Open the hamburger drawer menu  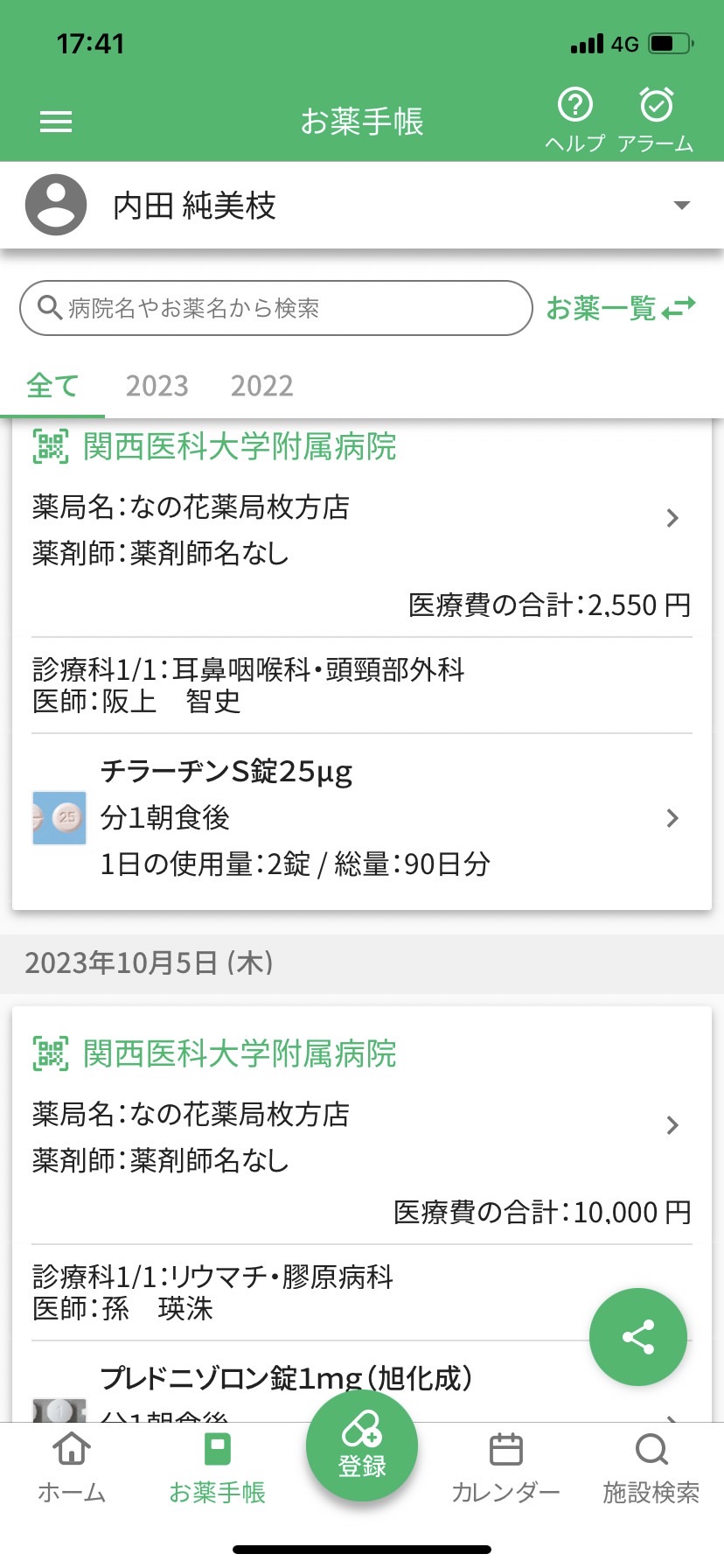56,122
